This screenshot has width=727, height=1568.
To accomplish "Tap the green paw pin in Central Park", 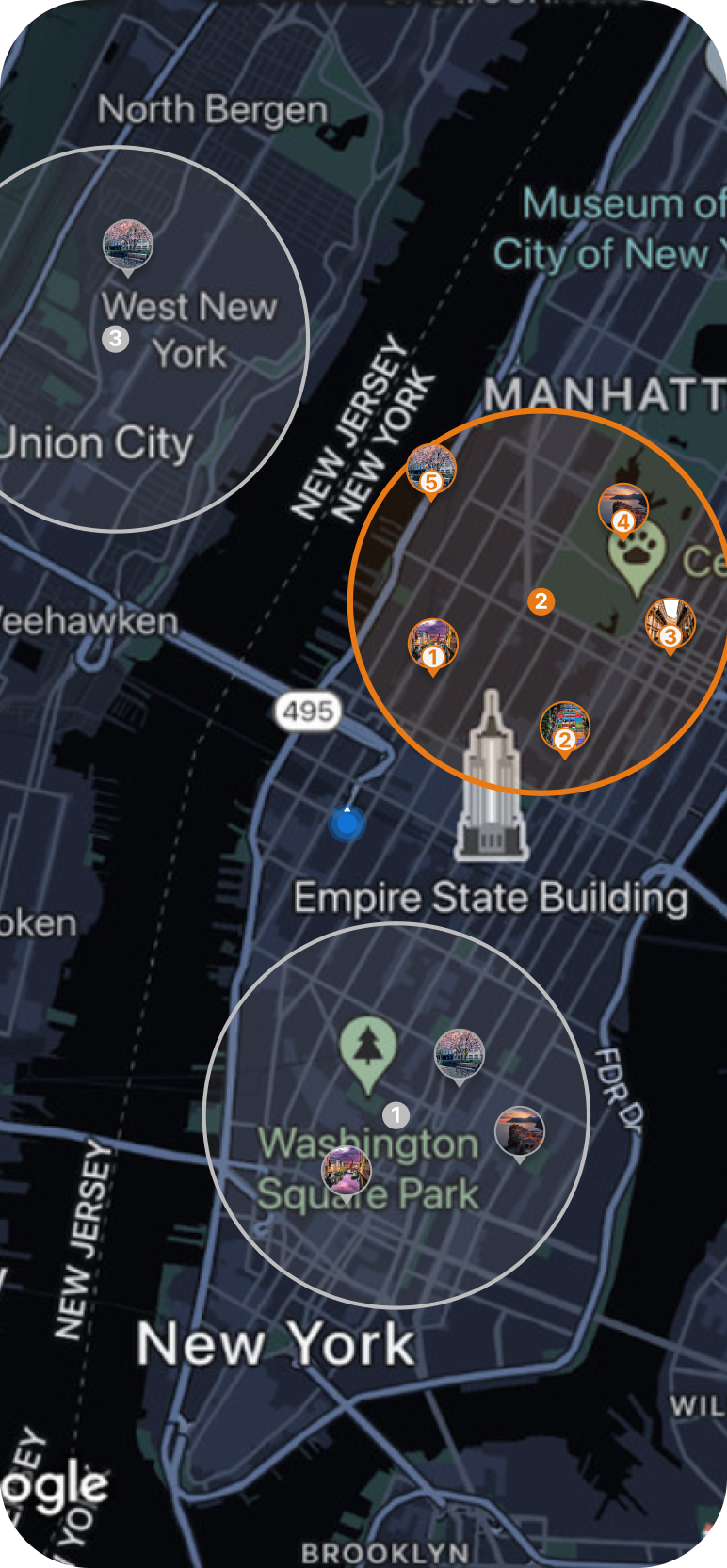I will point(638,553).
